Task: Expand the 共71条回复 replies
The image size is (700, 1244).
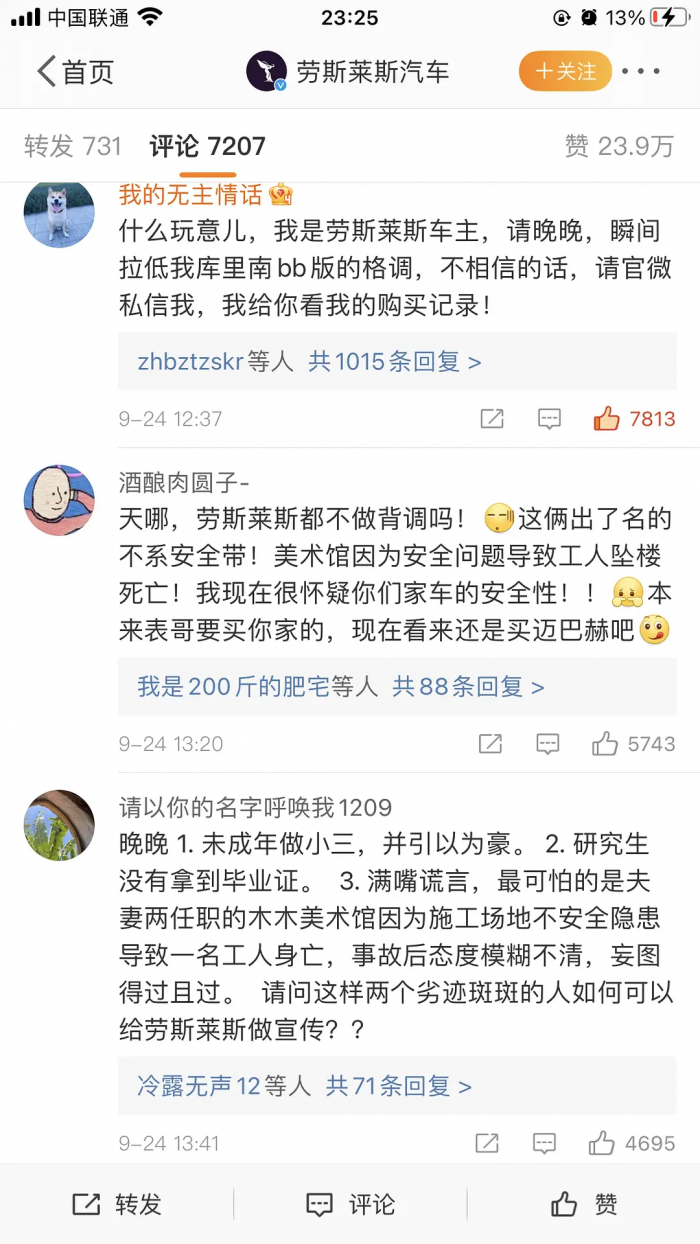Action: tap(399, 1086)
